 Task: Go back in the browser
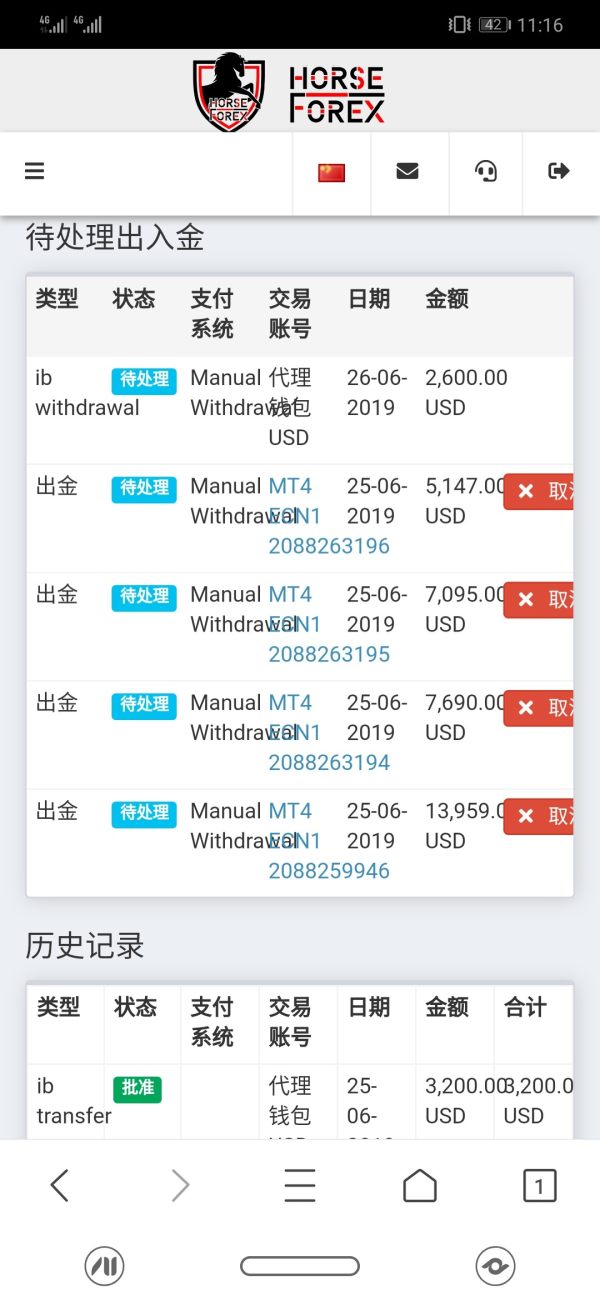click(x=60, y=1186)
